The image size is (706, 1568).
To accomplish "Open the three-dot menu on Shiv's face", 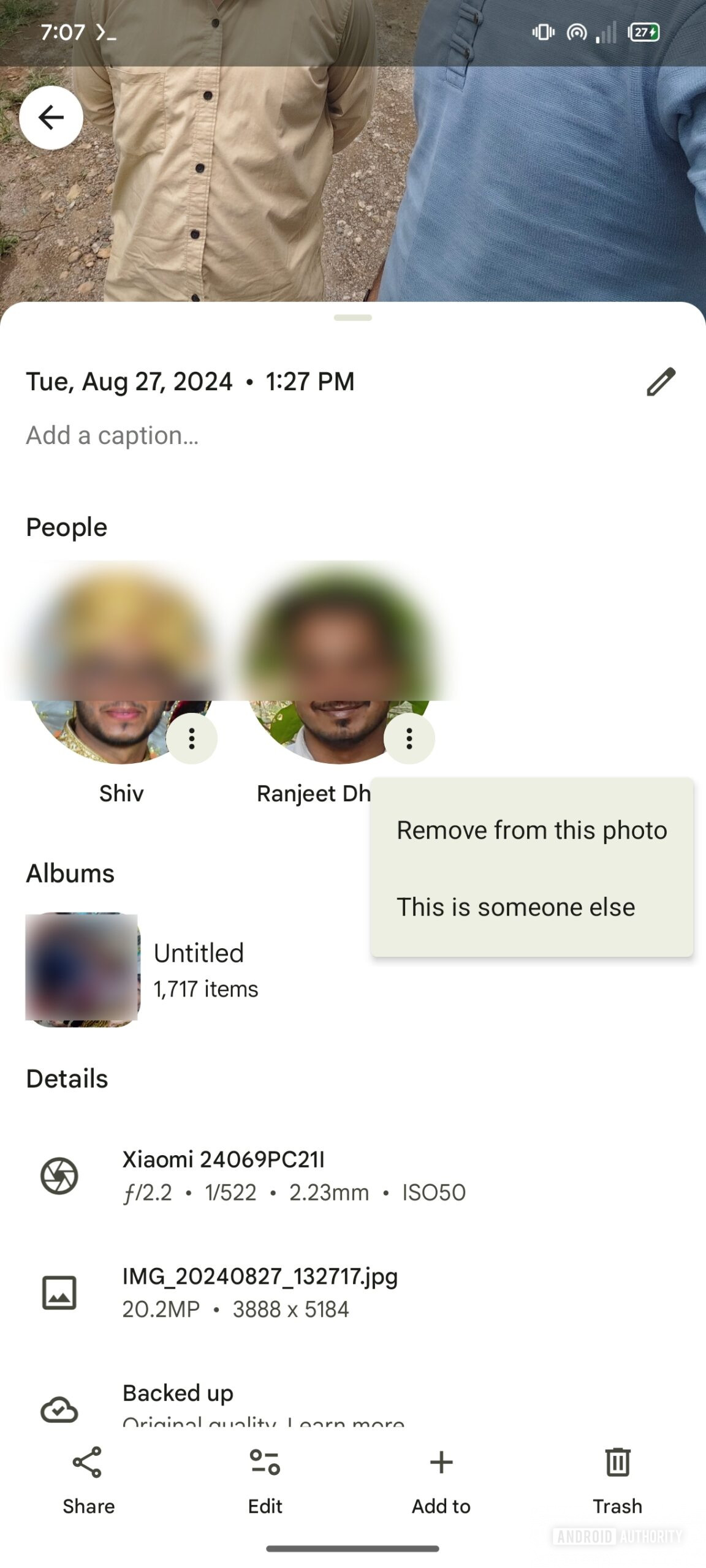I will pos(192,739).
